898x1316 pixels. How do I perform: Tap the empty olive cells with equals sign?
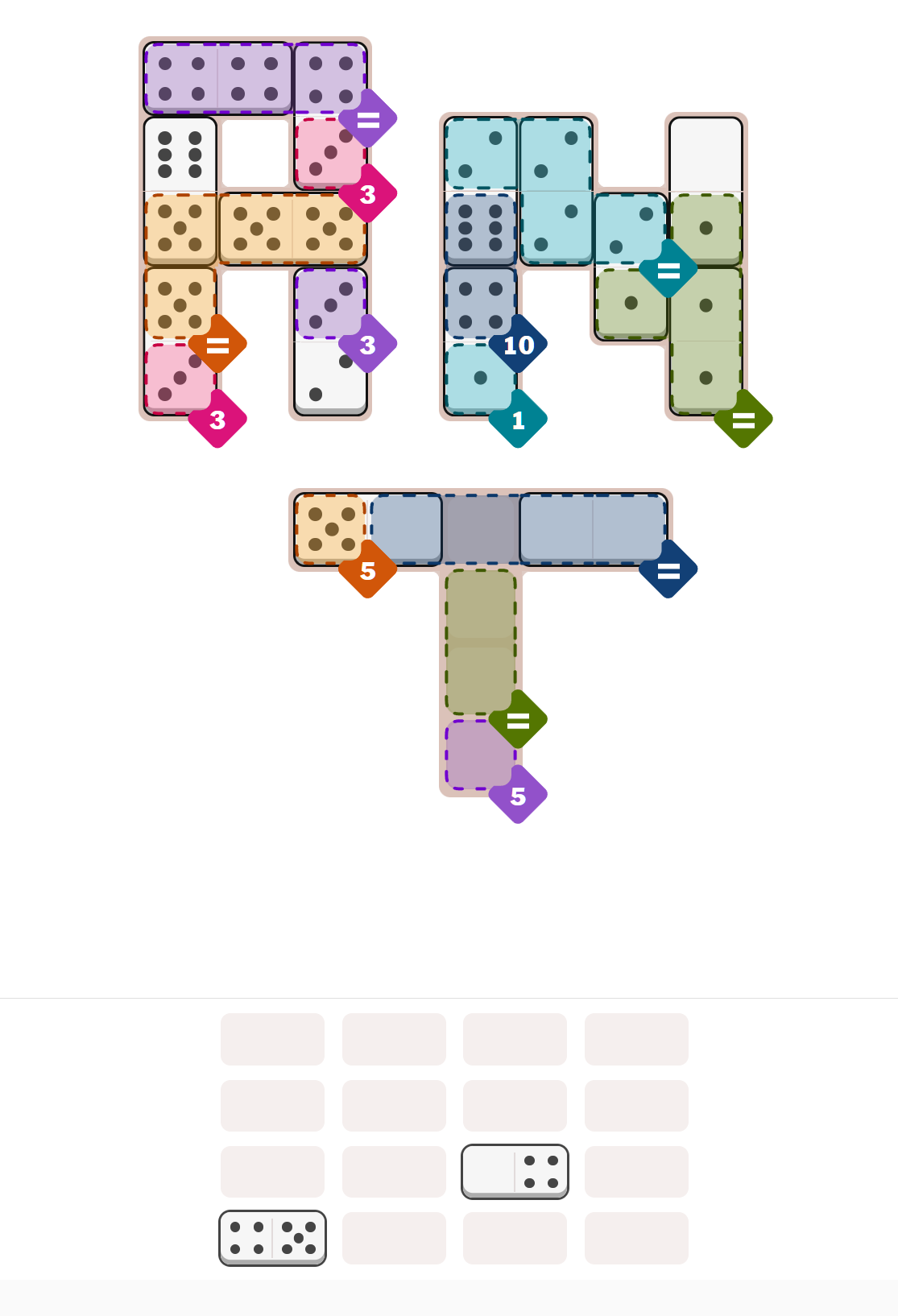click(x=481, y=642)
